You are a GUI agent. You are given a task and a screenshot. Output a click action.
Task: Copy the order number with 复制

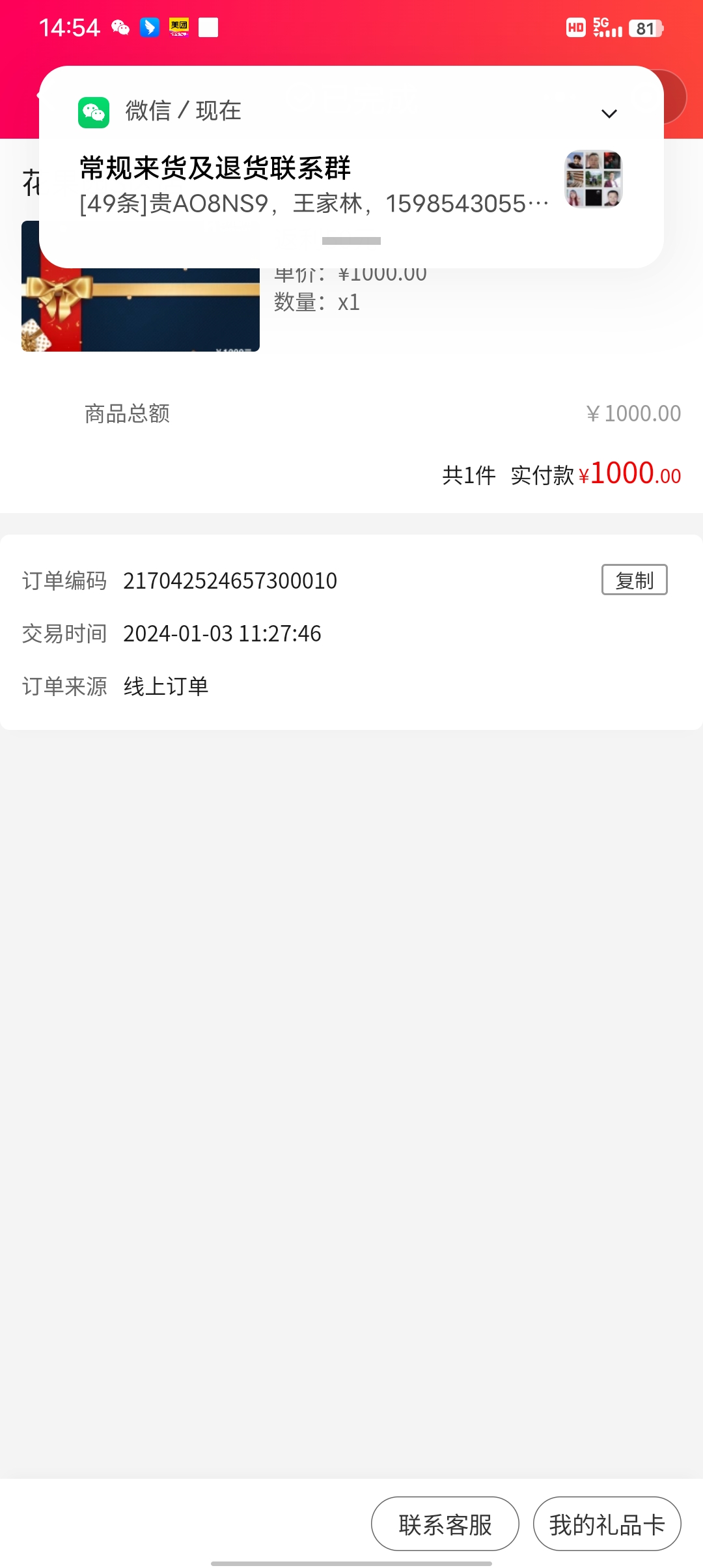click(634, 580)
